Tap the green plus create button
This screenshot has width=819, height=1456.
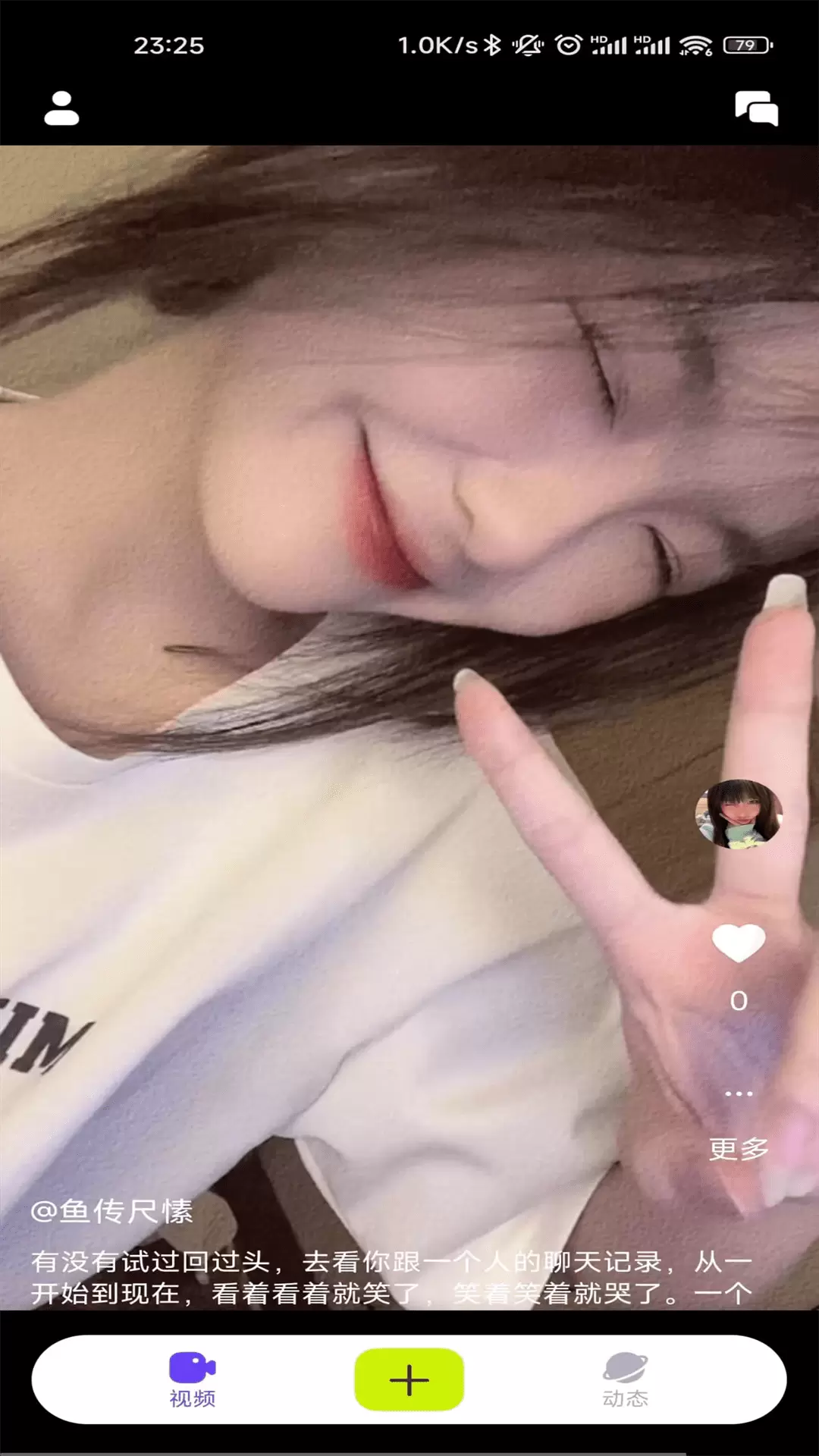(409, 1379)
